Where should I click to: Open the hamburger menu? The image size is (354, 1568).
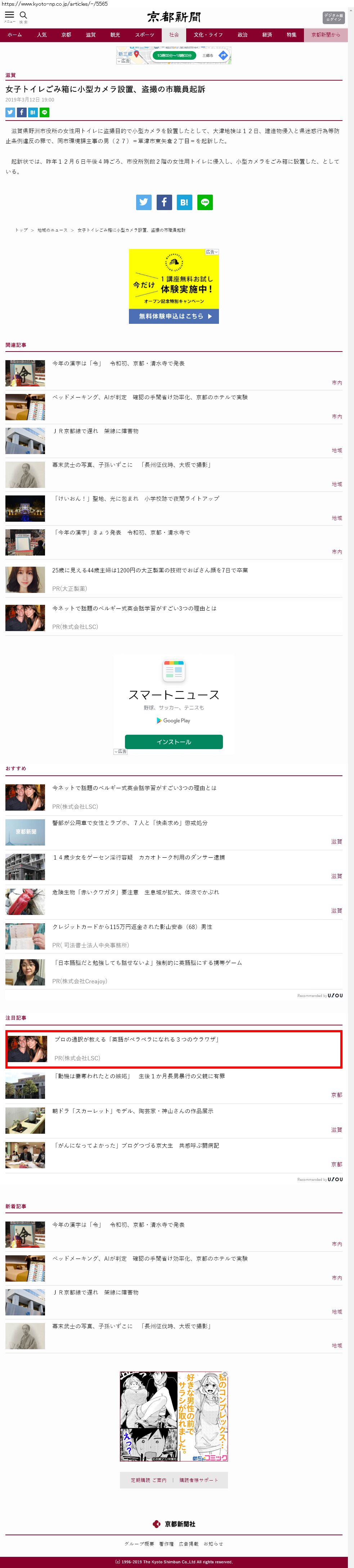coord(9,15)
